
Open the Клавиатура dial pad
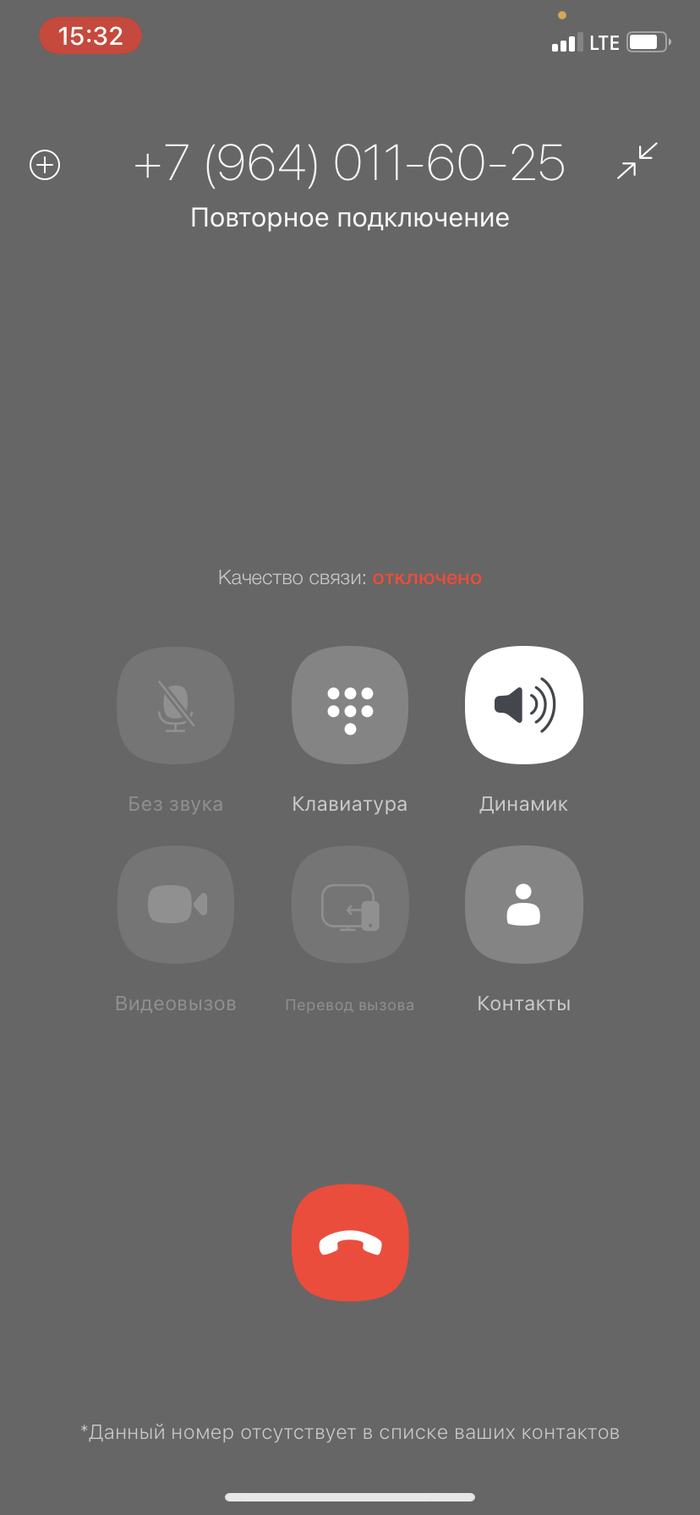350,706
